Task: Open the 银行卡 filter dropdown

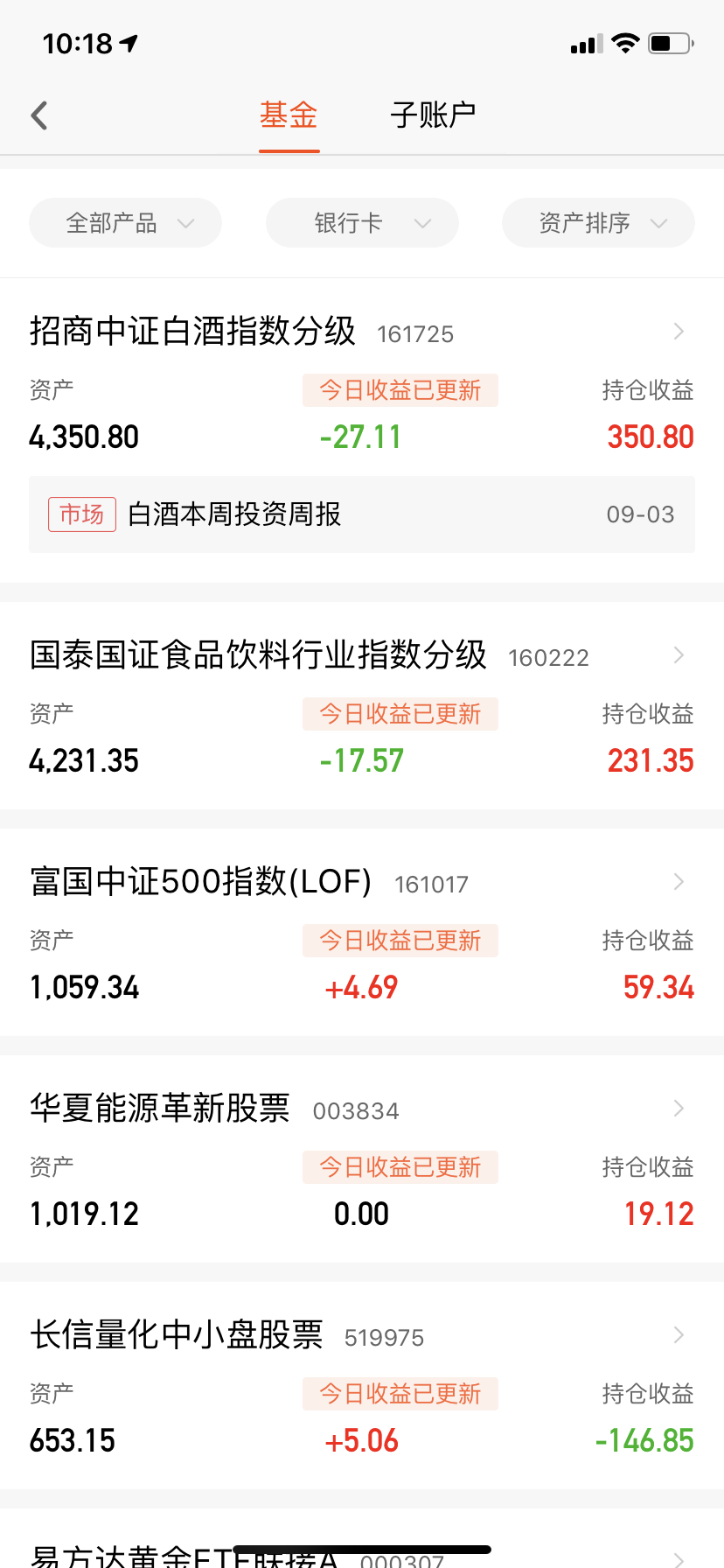Action: [362, 223]
